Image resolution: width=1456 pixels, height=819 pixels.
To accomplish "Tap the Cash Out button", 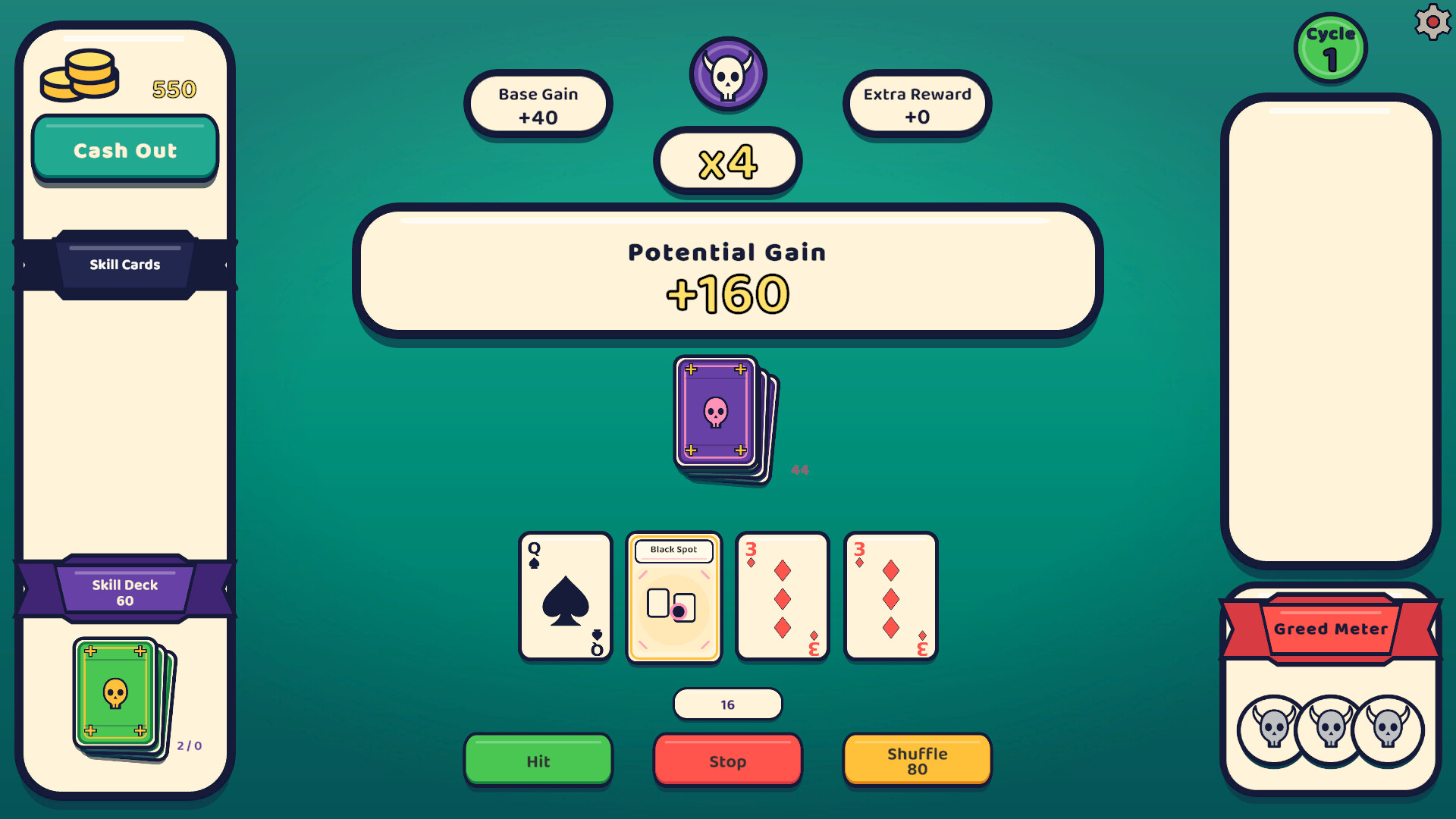I will (x=125, y=149).
